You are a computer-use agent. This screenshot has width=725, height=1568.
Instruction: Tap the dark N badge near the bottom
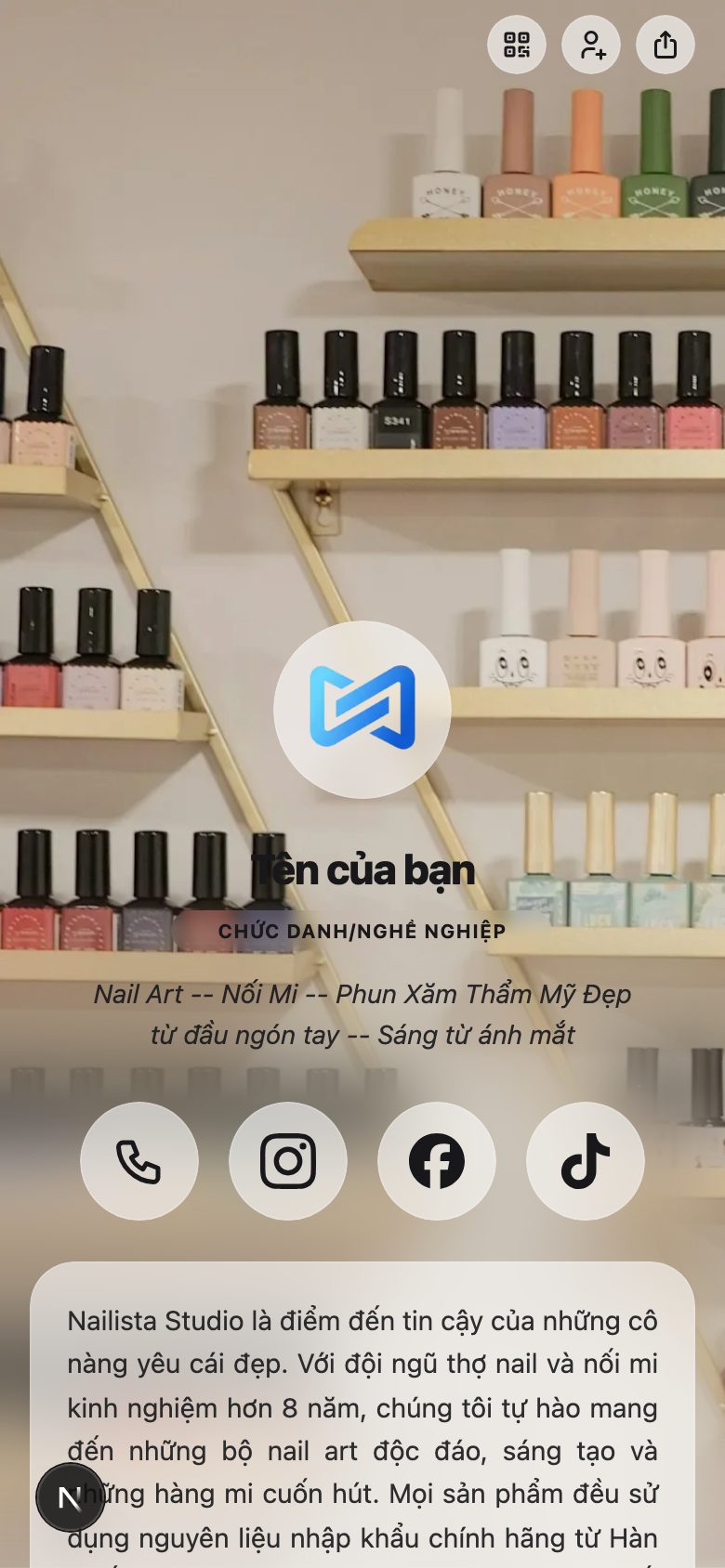(x=70, y=1496)
